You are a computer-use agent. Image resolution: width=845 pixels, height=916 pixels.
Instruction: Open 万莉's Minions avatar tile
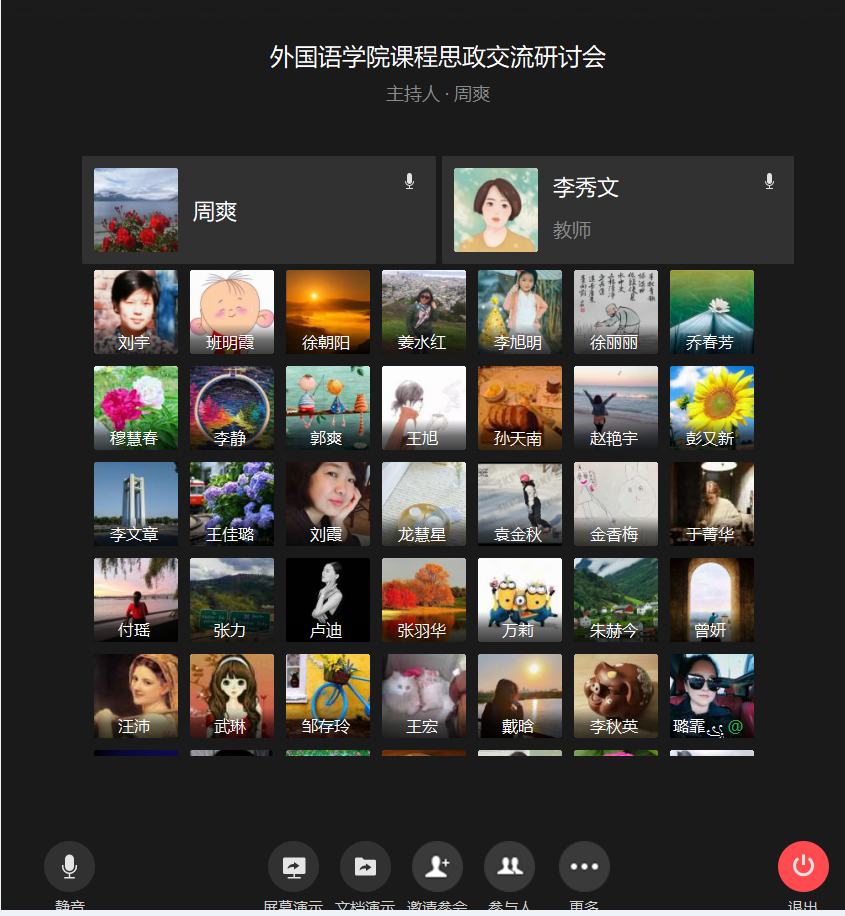(x=520, y=600)
